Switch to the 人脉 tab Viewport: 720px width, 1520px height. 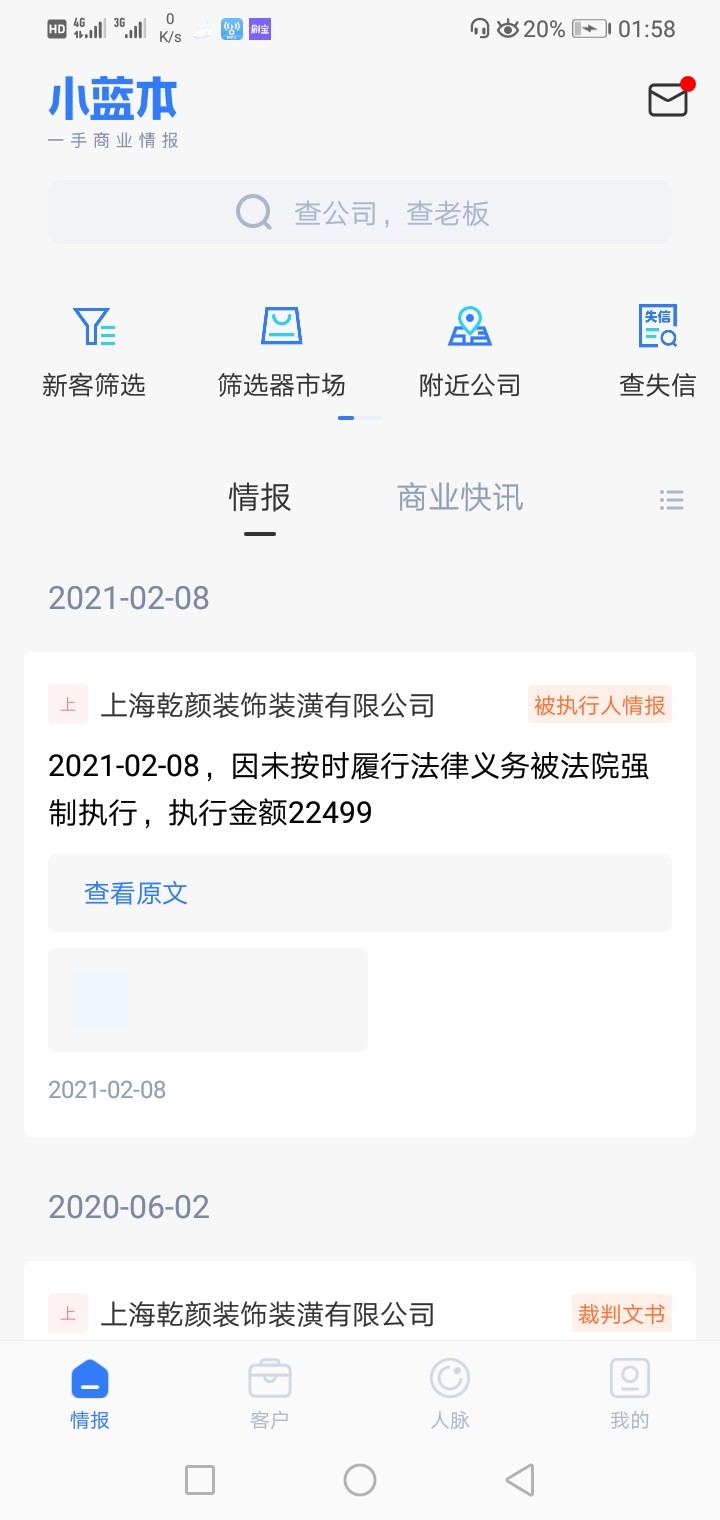click(x=450, y=1393)
